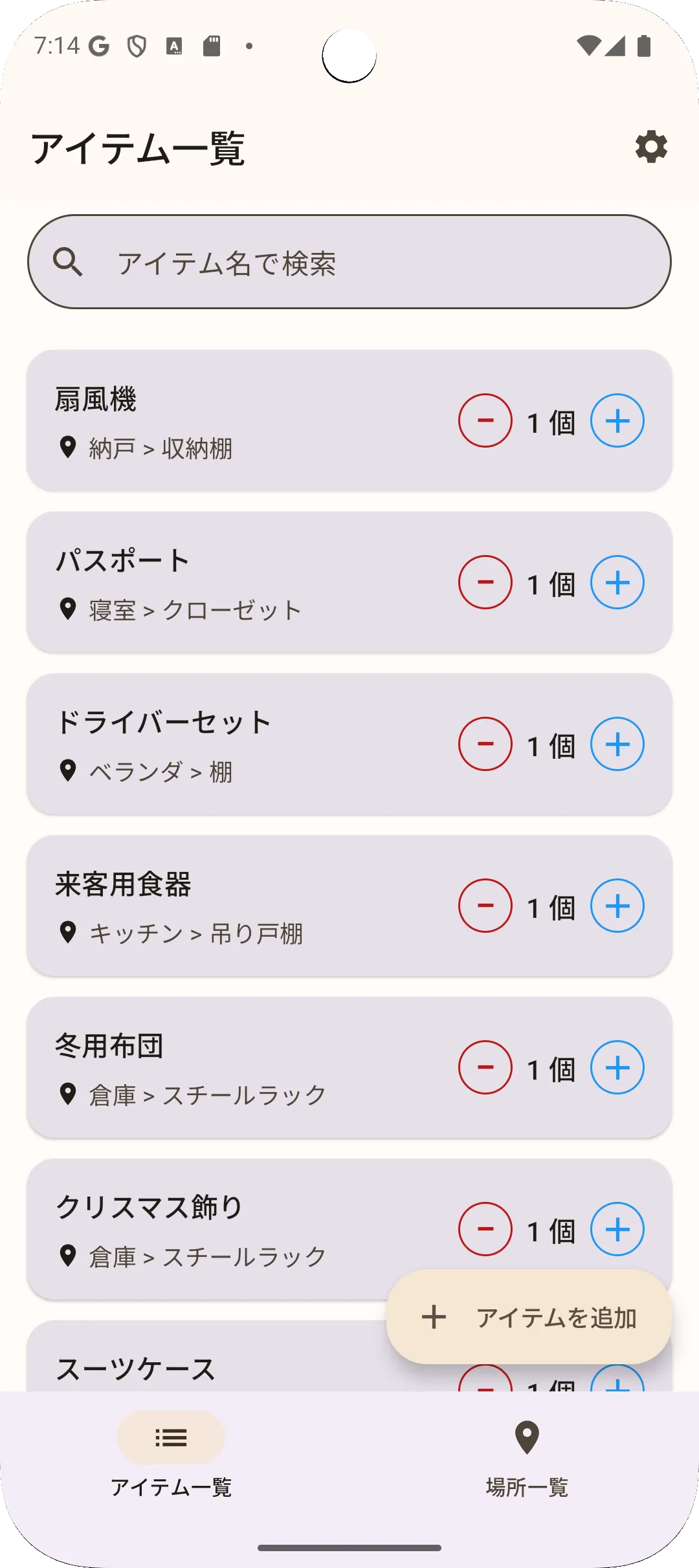The height and width of the screenshot is (1568, 699).
Task: Decrease クリスマス飾り quantity with minus button
Action: pyautogui.click(x=485, y=1230)
